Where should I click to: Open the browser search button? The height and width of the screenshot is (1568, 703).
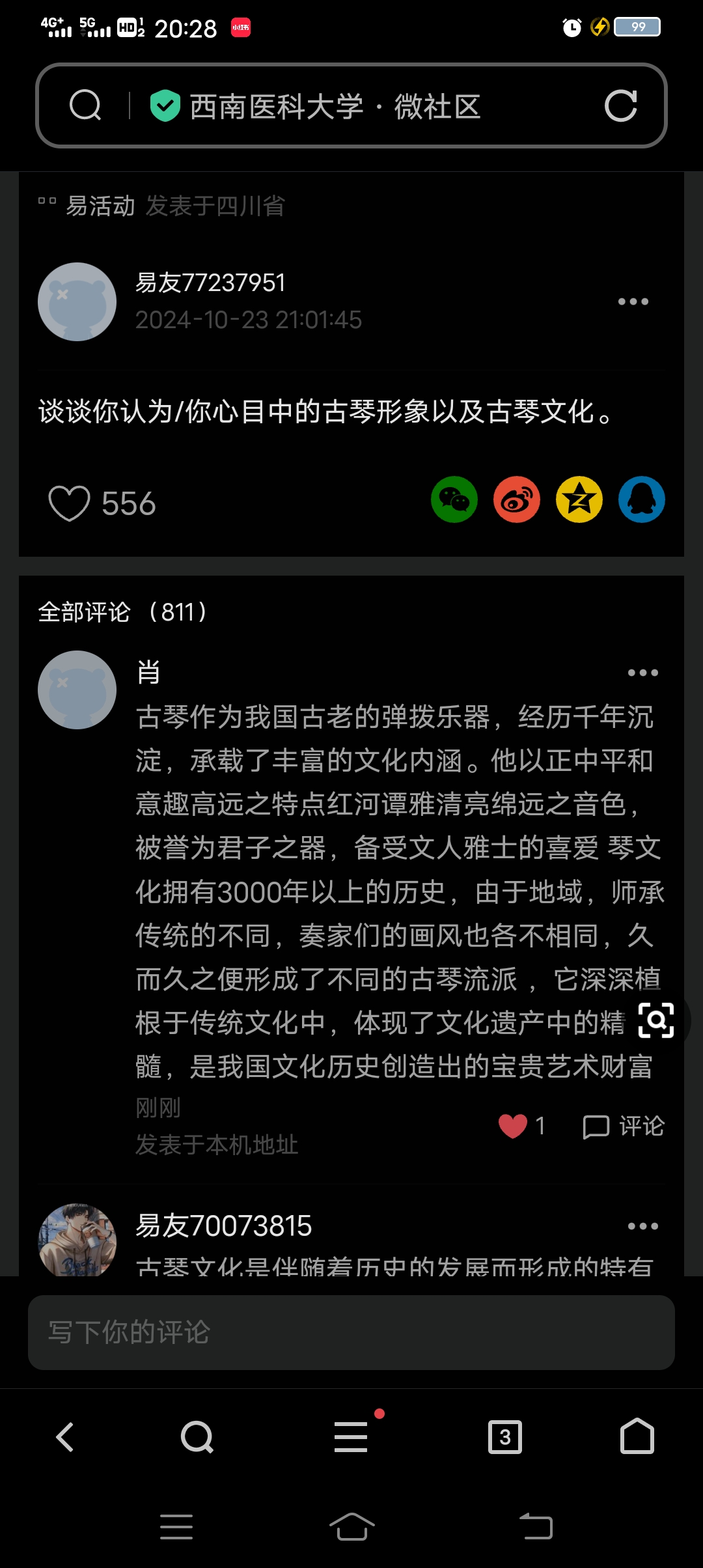point(197,1437)
